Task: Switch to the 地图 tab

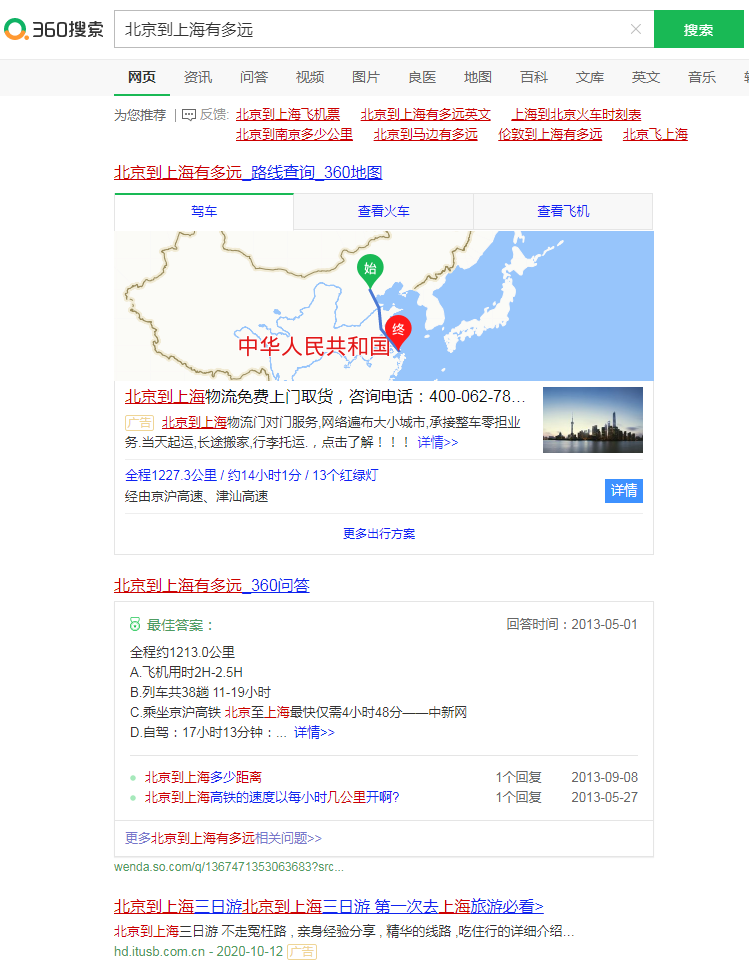Action: point(478,77)
